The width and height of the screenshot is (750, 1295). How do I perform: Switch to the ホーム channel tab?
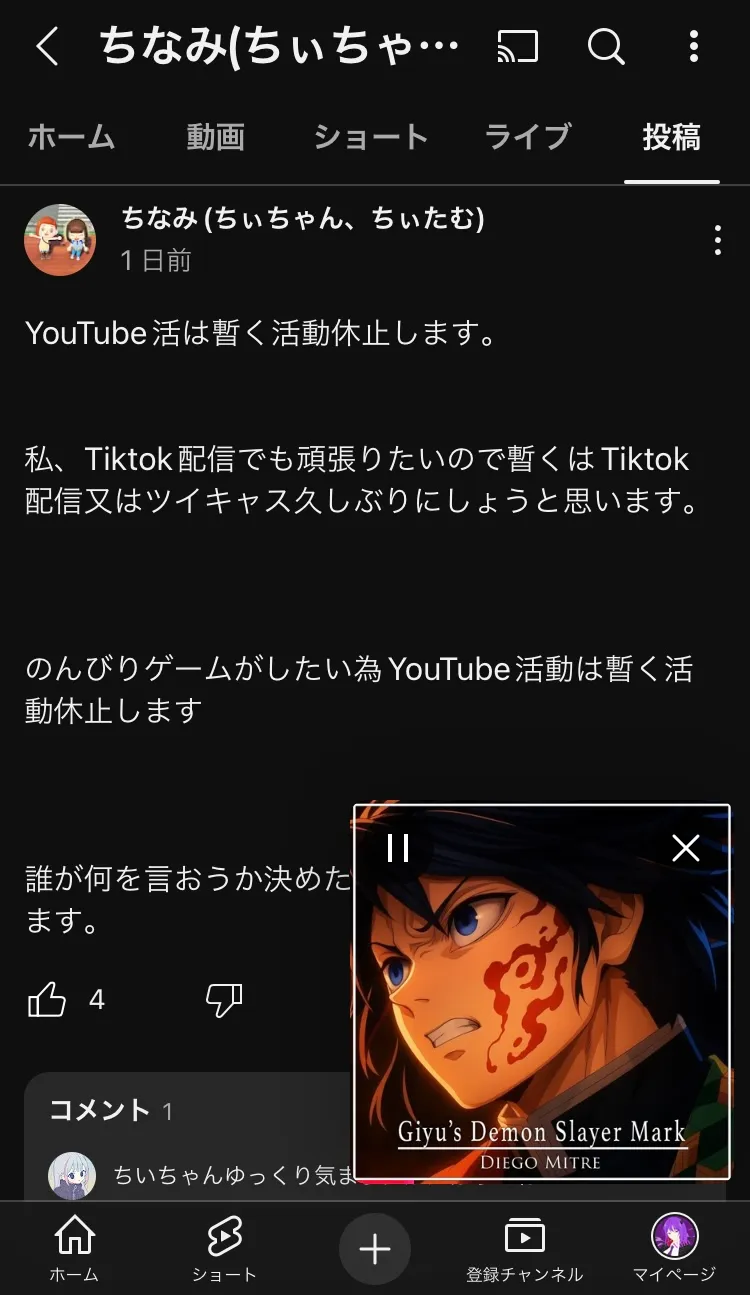pyautogui.click(x=71, y=137)
